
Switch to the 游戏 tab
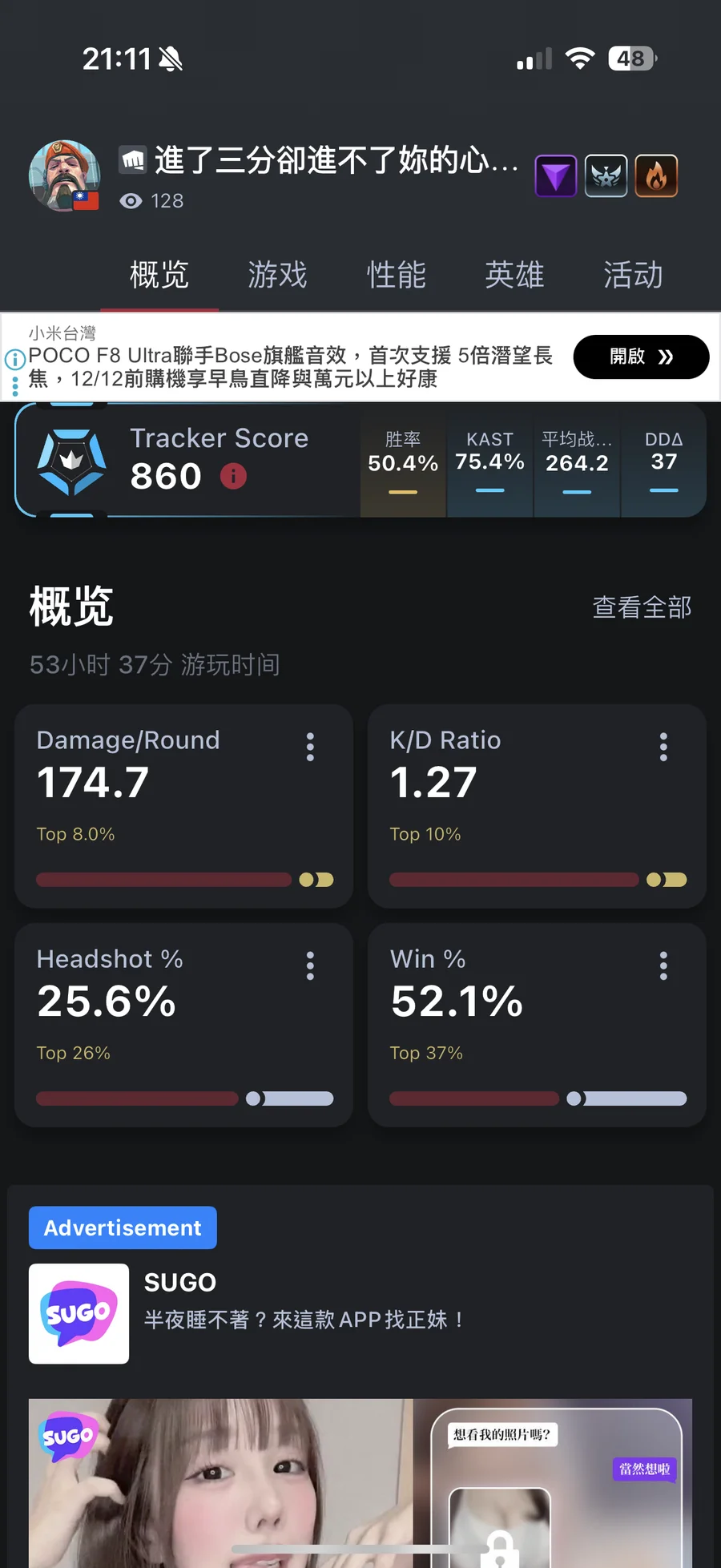point(277,275)
